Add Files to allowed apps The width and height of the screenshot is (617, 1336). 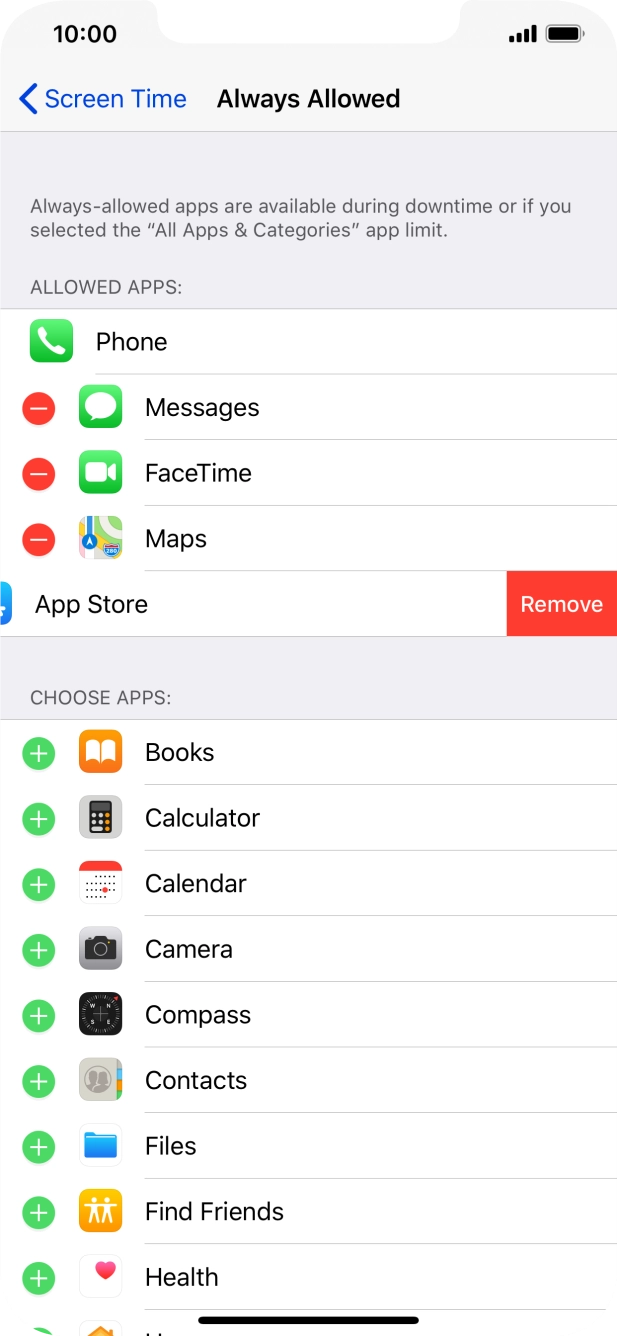coord(39,1147)
